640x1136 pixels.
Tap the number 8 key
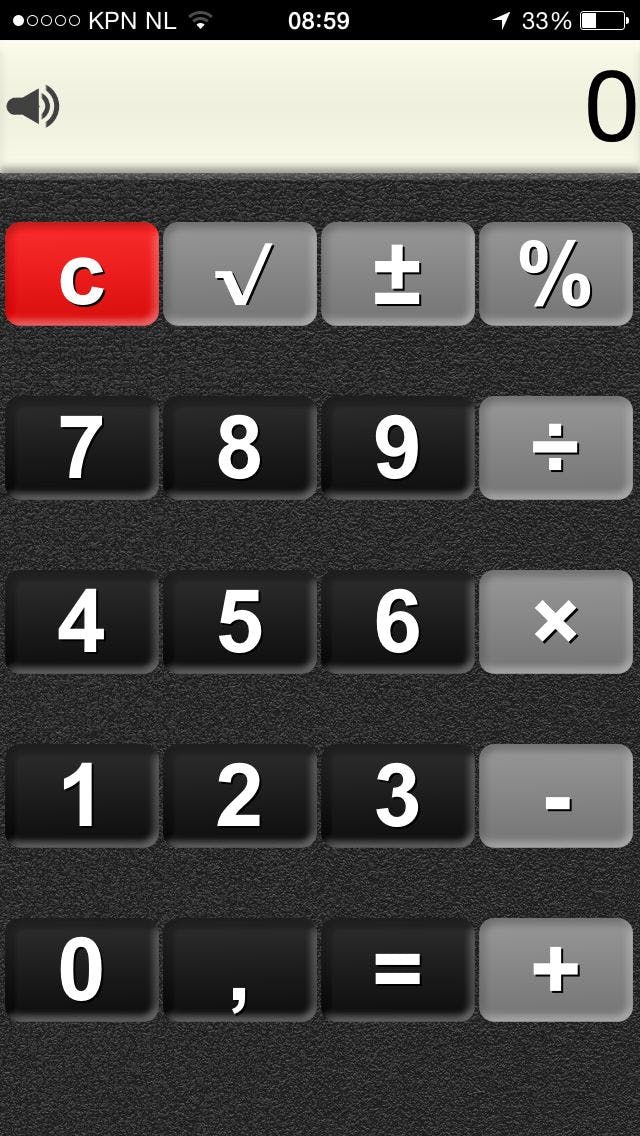pos(240,448)
